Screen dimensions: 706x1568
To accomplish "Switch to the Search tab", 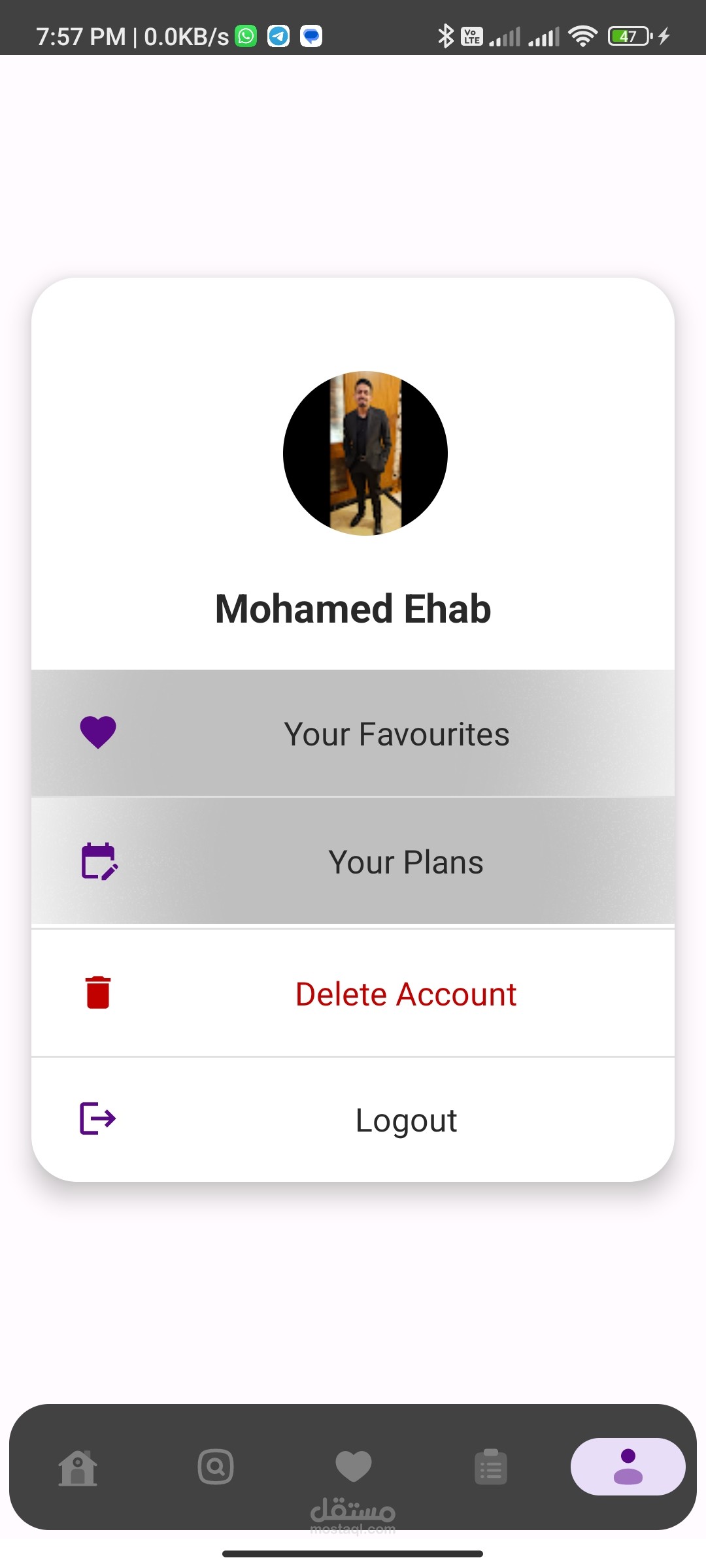I will pyautogui.click(x=216, y=1467).
